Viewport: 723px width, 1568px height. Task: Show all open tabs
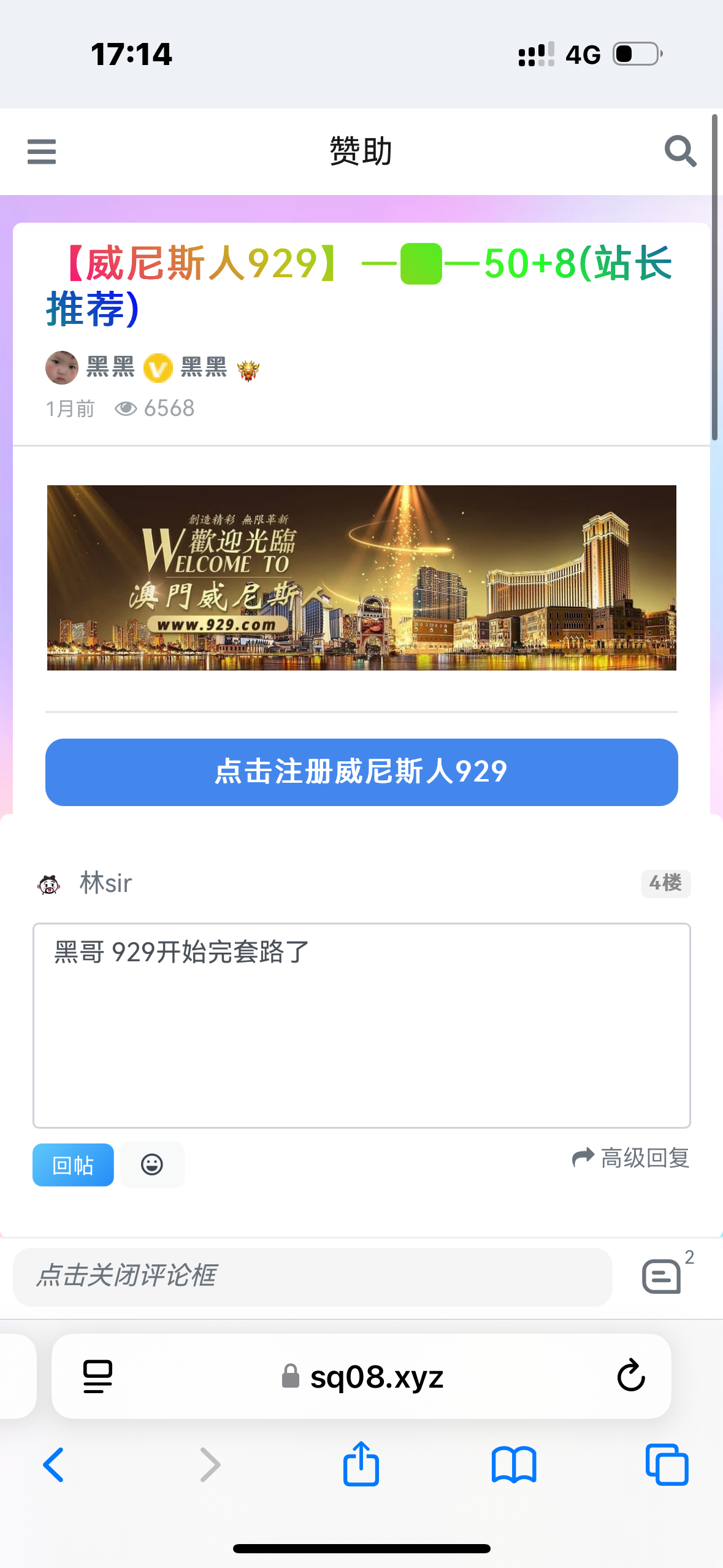pos(667,1465)
